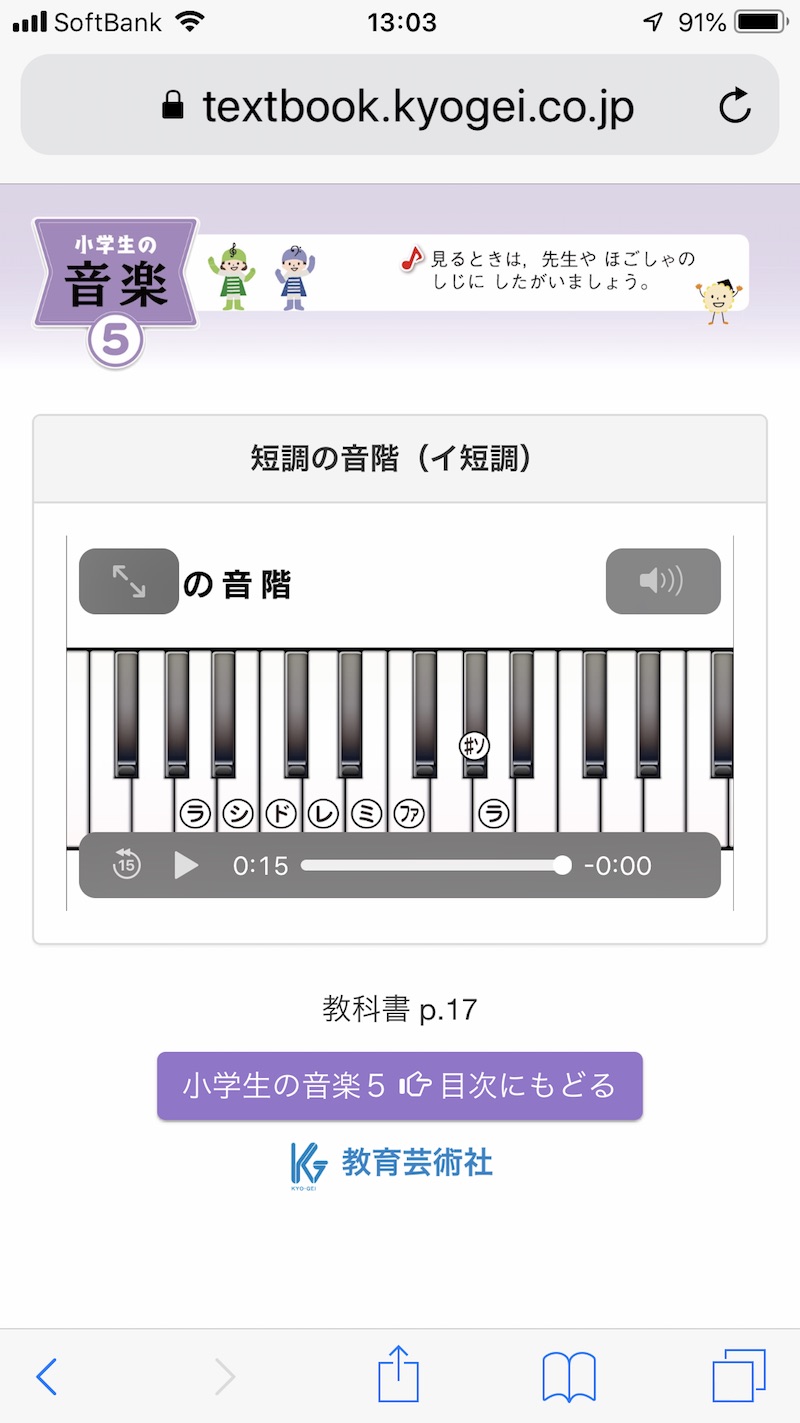The width and height of the screenshot is (800, 1423).
Task: Play the scale video
Action: [186, 865]
